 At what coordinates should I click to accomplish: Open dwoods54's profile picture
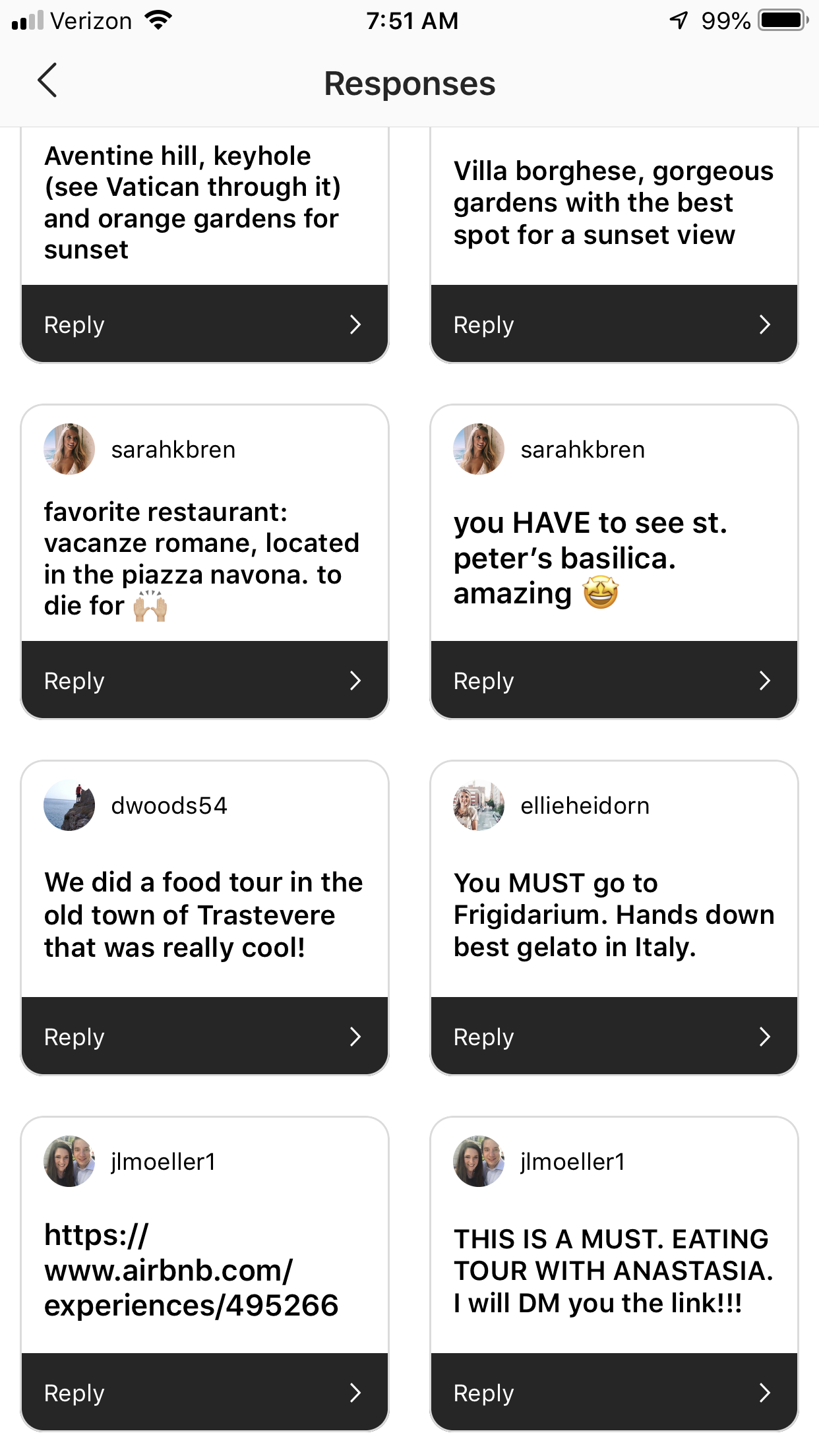point(69,805)
